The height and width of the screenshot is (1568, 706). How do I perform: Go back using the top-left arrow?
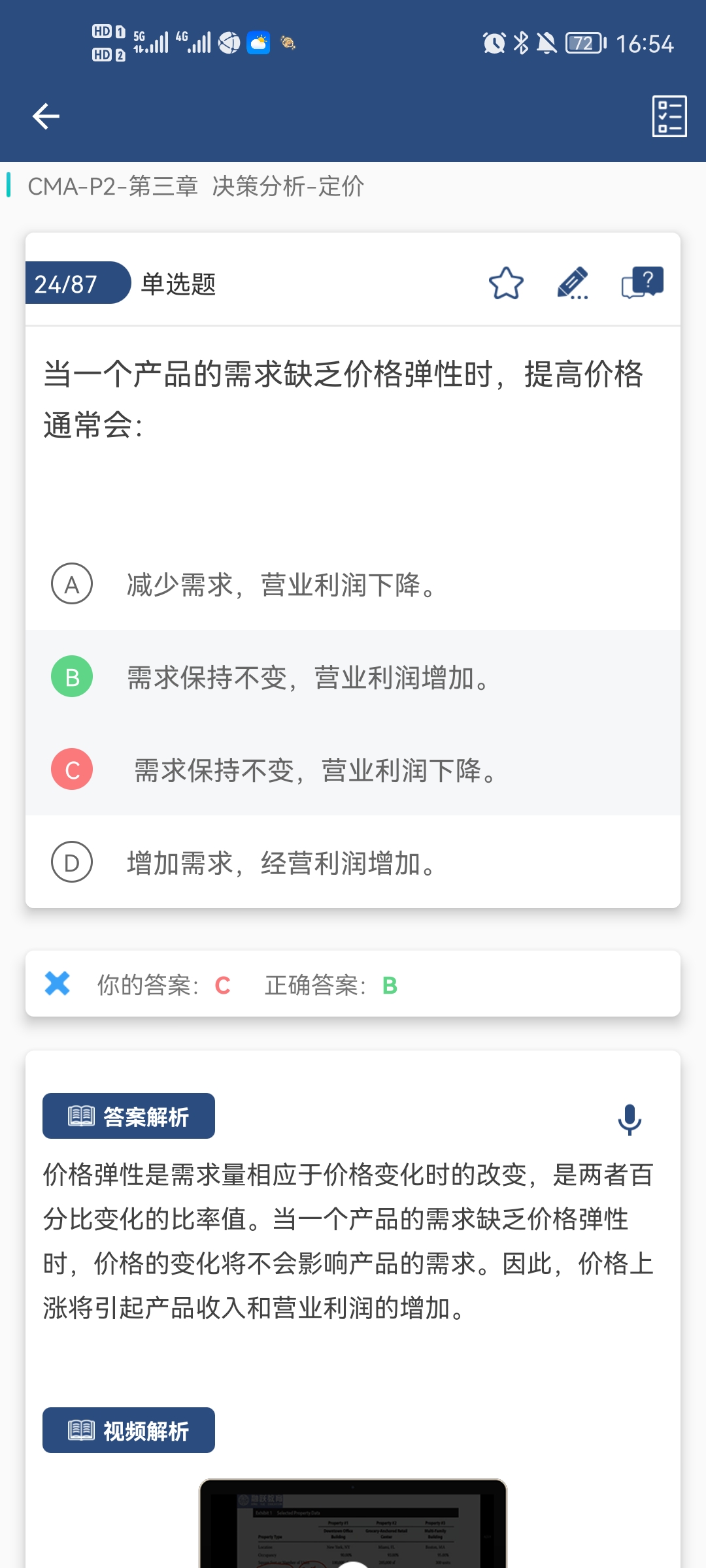(x=46, y=116)
